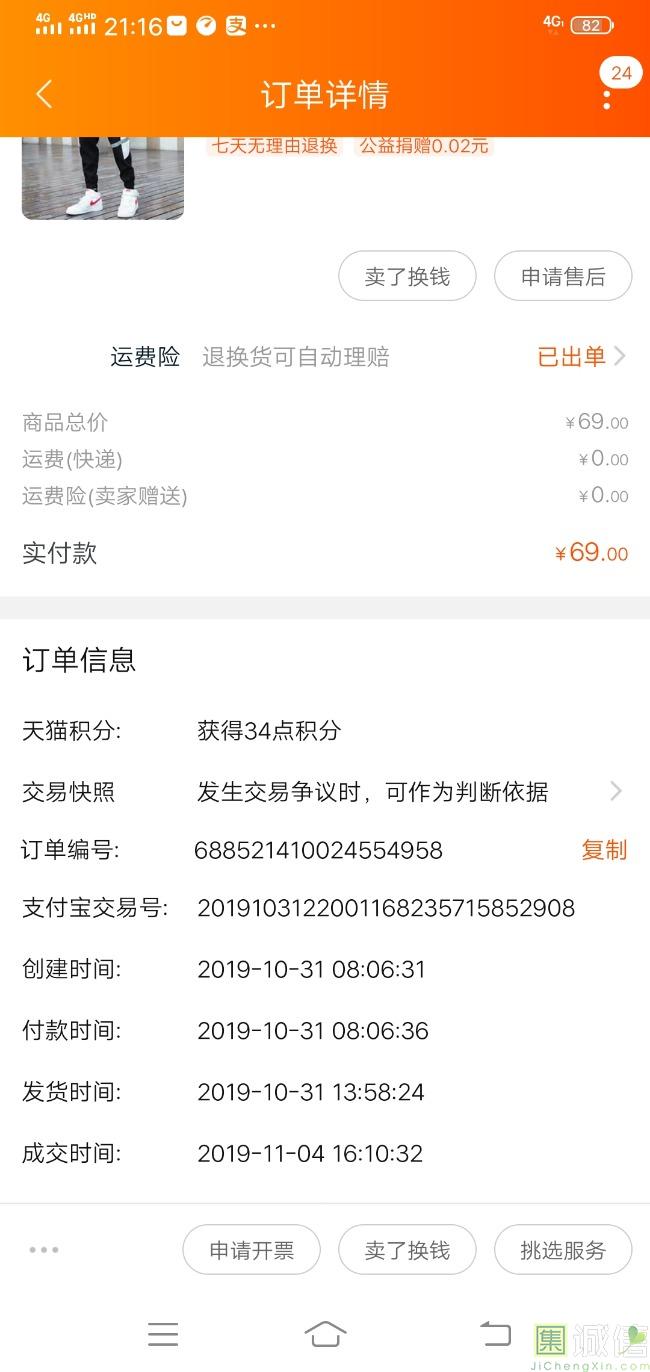This screenshot has width=650, height=1372.
Task: Tap 卖了换钱 beside the 申请售后 button
Action: (x=407, y=276)
